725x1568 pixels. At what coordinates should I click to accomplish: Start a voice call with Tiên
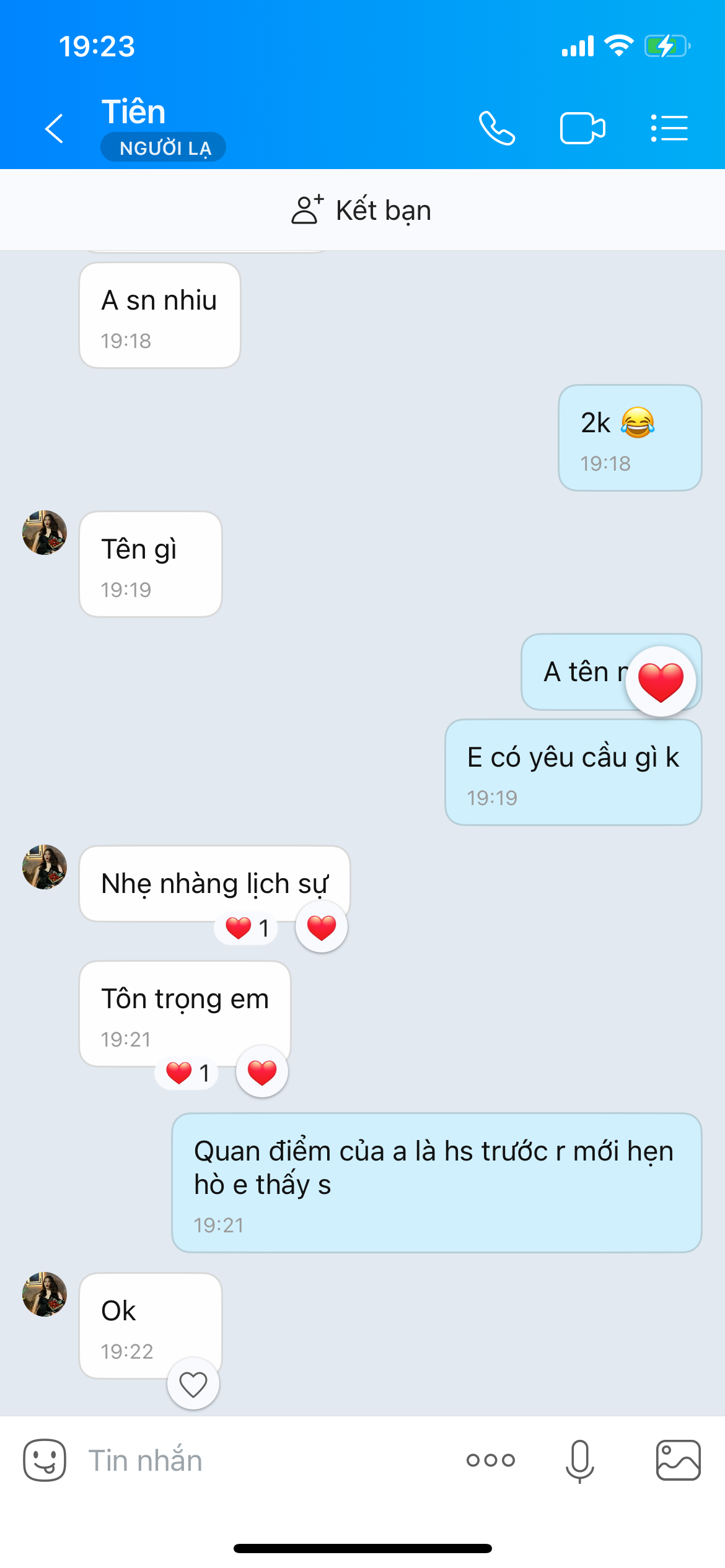coord(497,129)
